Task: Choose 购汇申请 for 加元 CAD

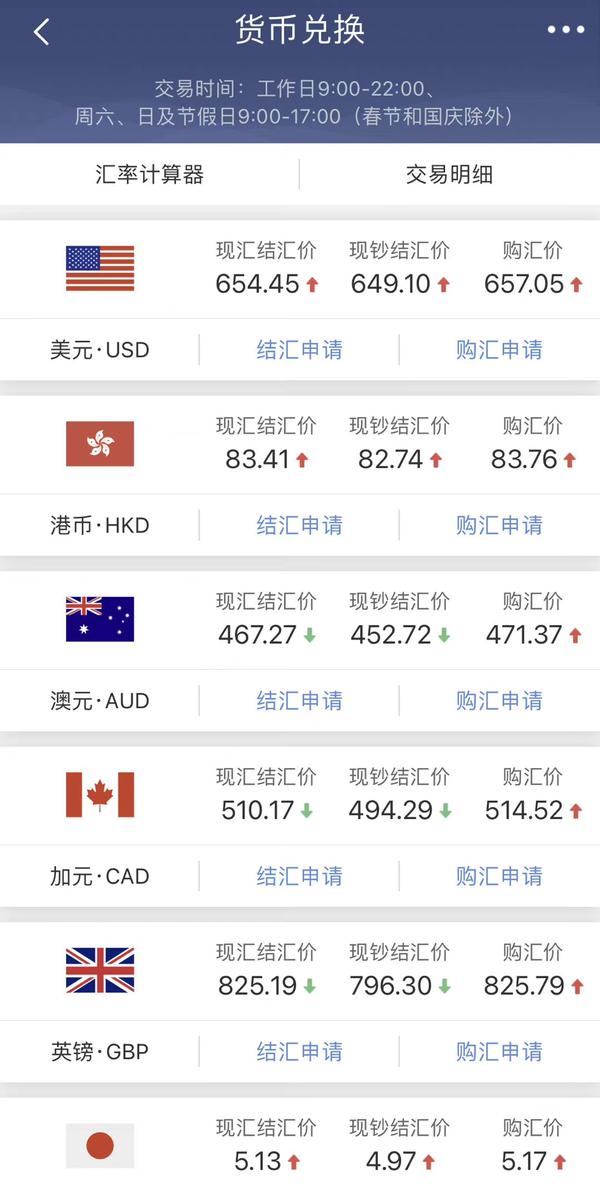Action: [x=500, y=877]
